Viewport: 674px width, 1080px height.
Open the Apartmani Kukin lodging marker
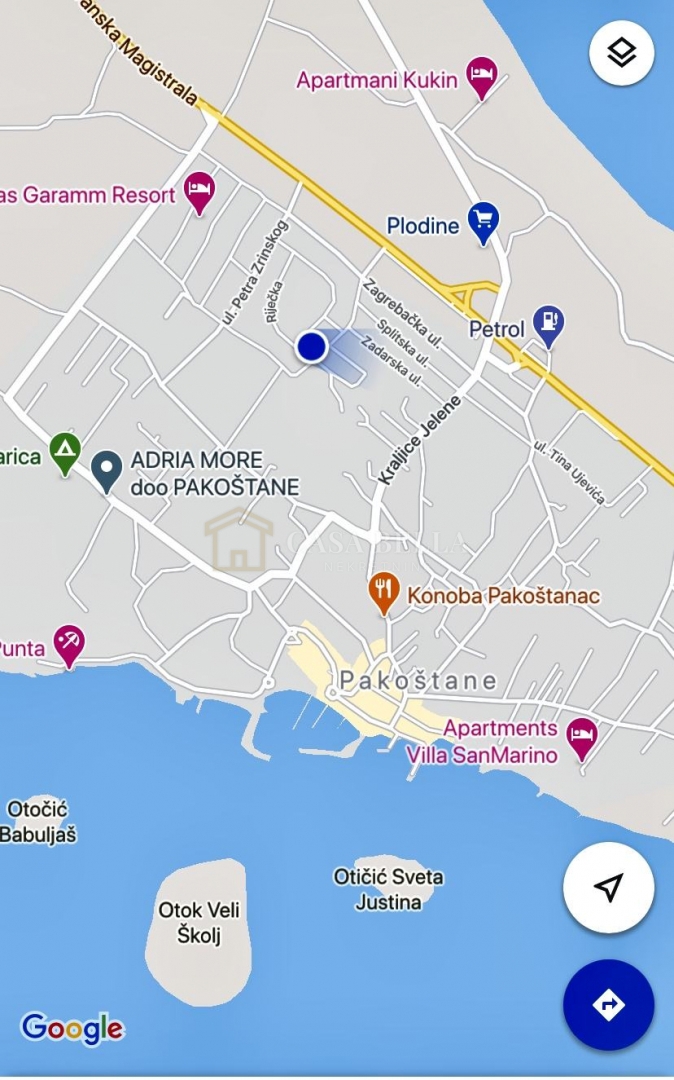482,77
